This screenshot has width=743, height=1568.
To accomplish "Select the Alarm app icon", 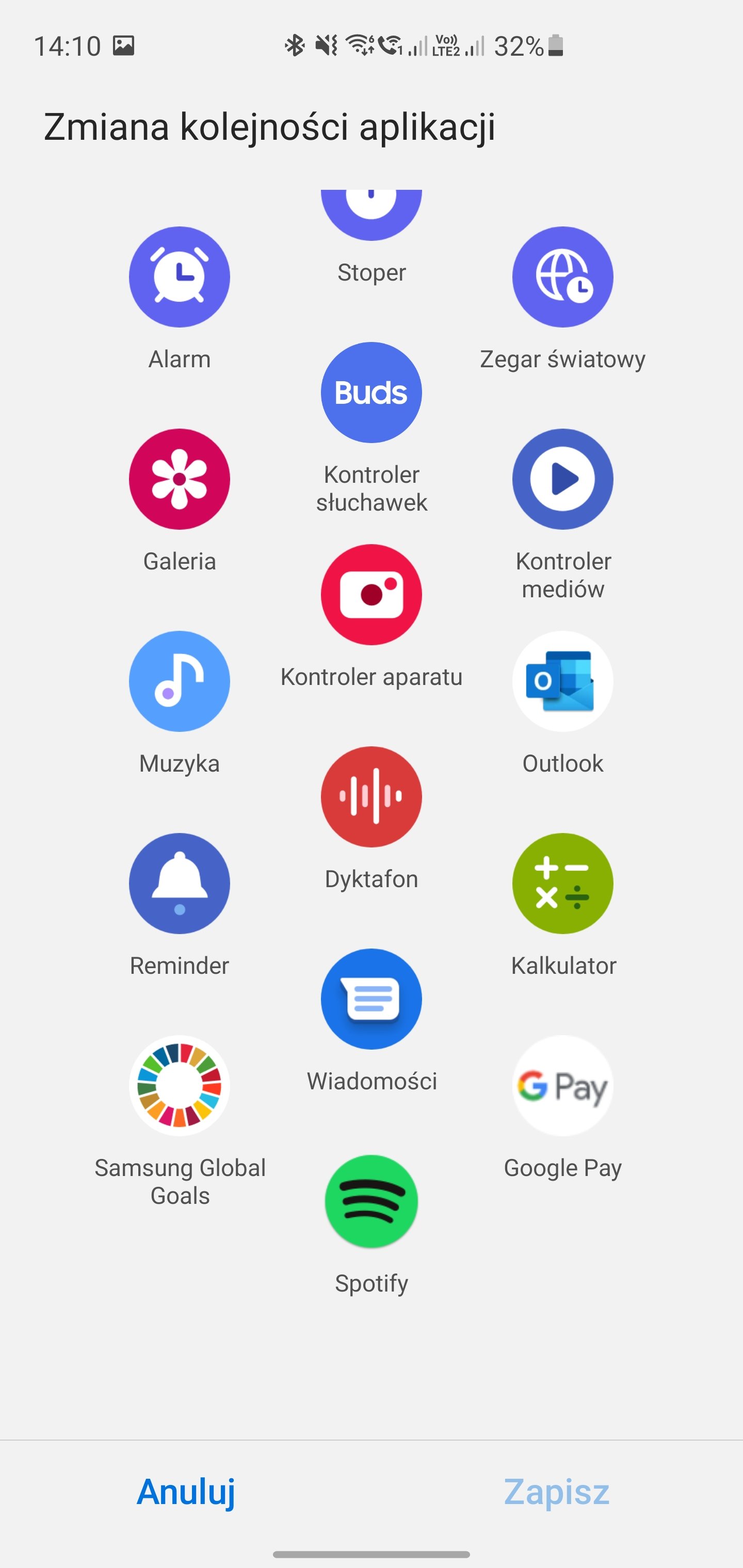I will [x=180, y=277].
